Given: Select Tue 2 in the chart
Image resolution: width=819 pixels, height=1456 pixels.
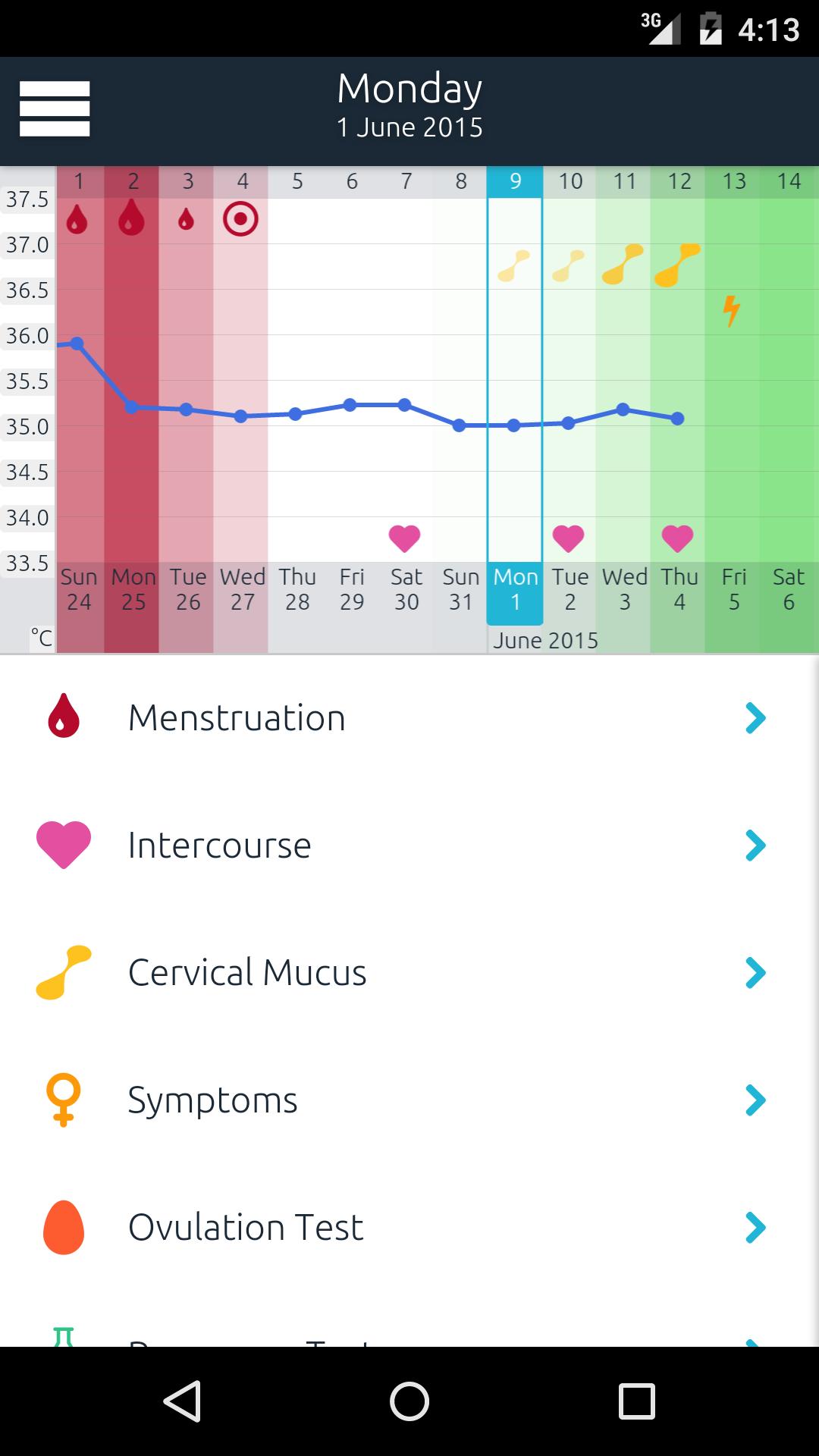Looking at the screenshot, I should coord(570,590).
